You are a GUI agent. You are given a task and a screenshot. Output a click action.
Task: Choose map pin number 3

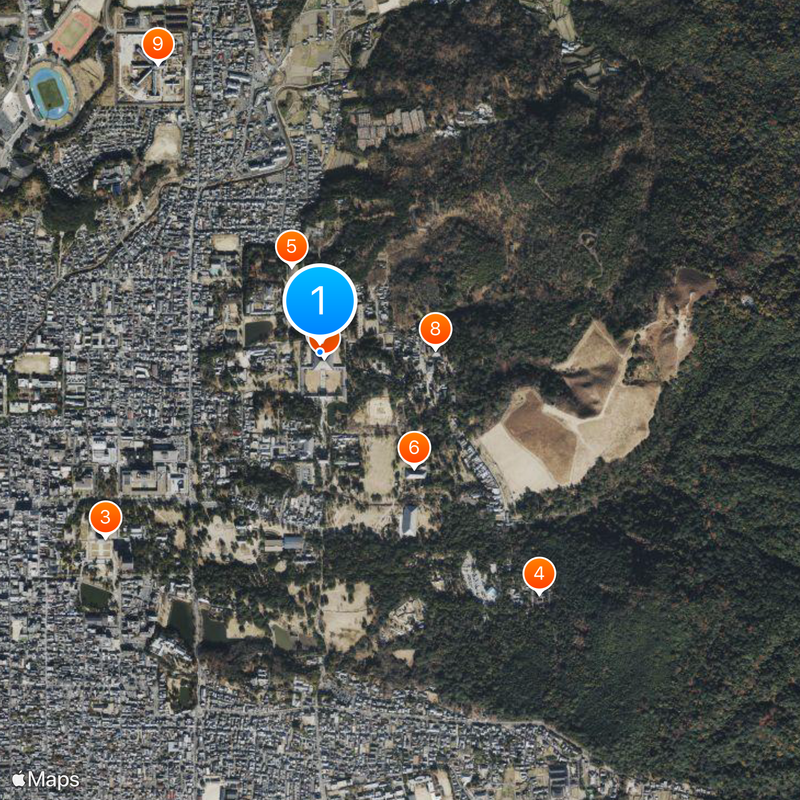pyautogui.click(x=105, y=517)
